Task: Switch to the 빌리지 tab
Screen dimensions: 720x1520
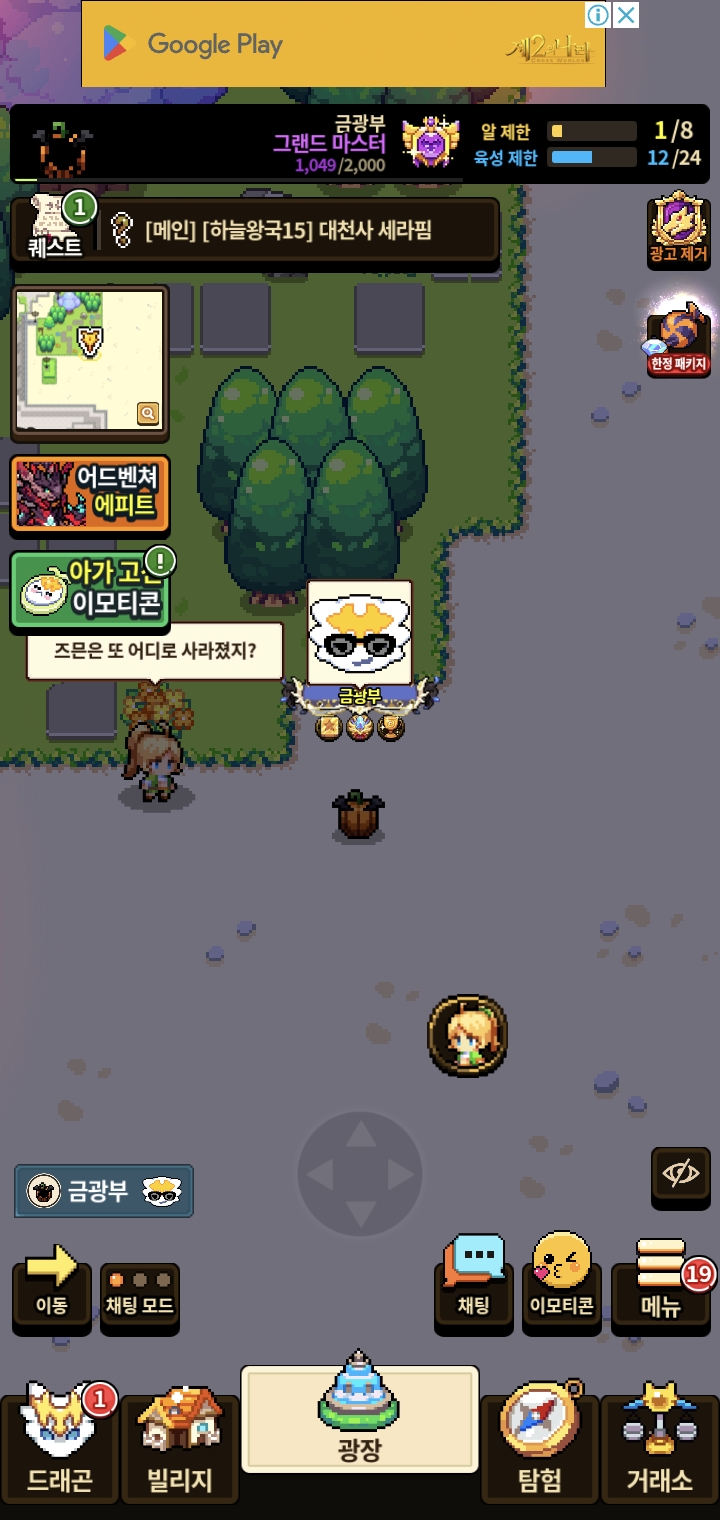Action: pyautogui.click(x=180, y=1448)
